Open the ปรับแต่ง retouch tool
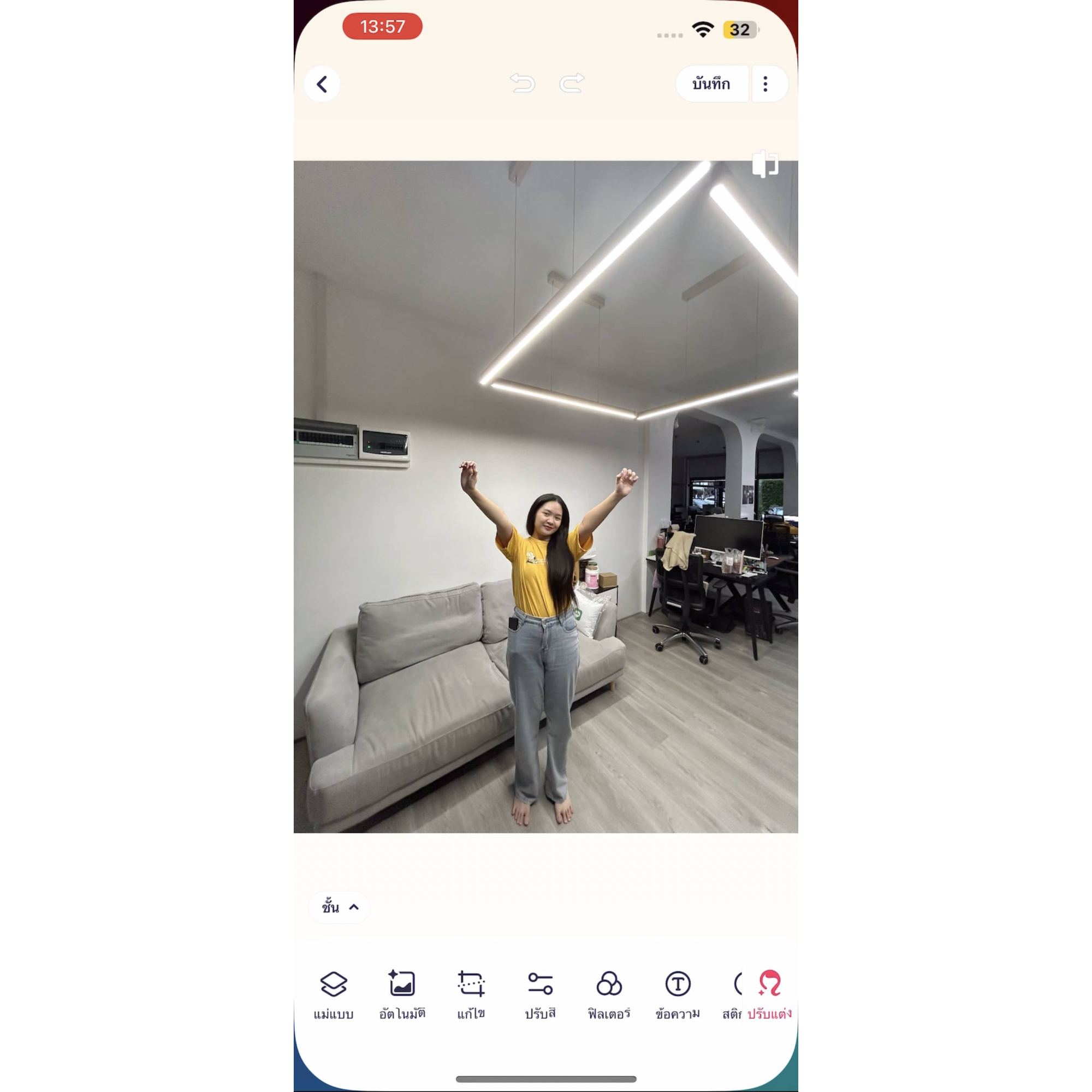The height and width of the screenshot is (1092, 1092). [769, 995]
